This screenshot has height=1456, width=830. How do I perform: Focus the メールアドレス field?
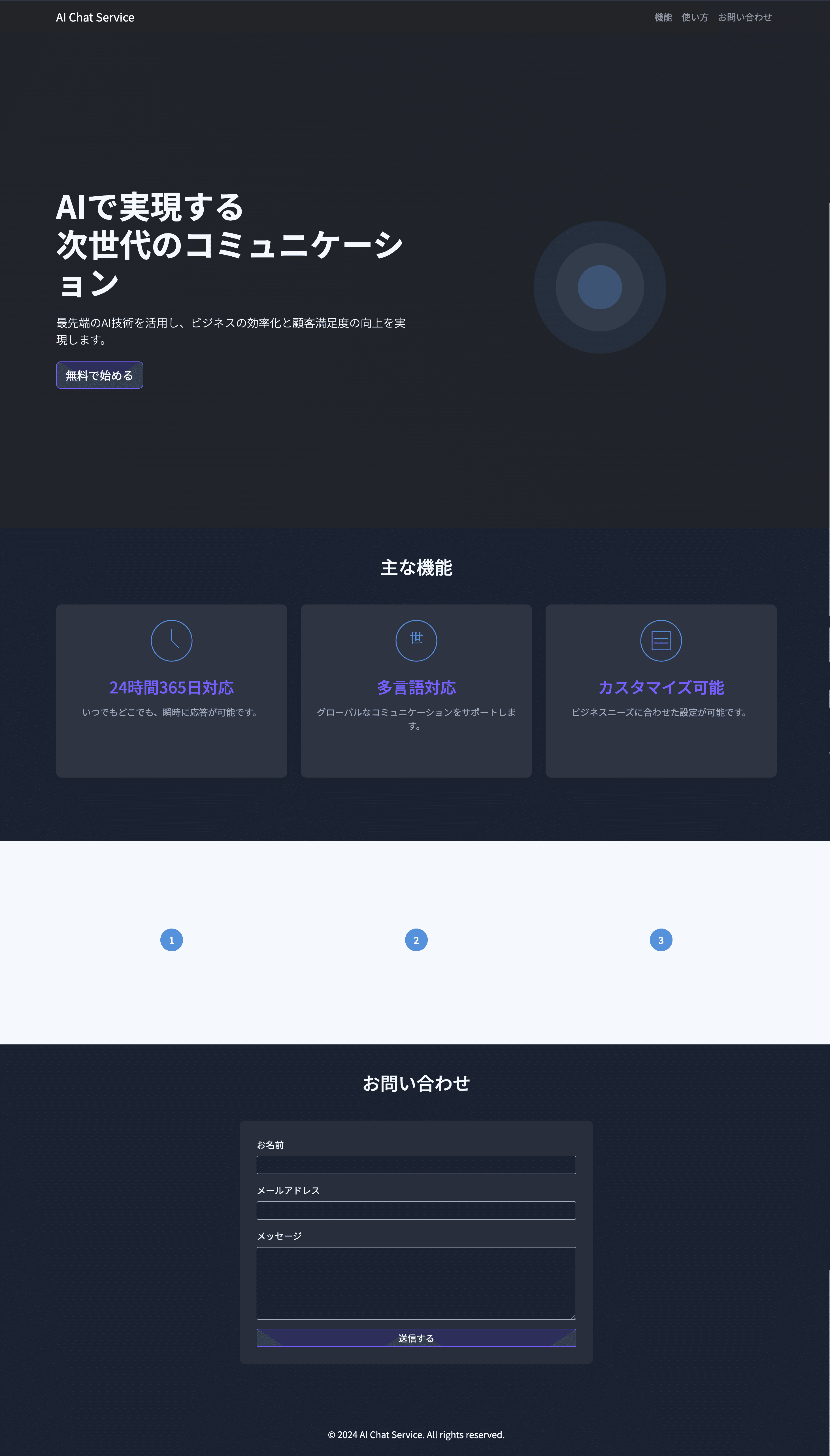(416, 1210)
